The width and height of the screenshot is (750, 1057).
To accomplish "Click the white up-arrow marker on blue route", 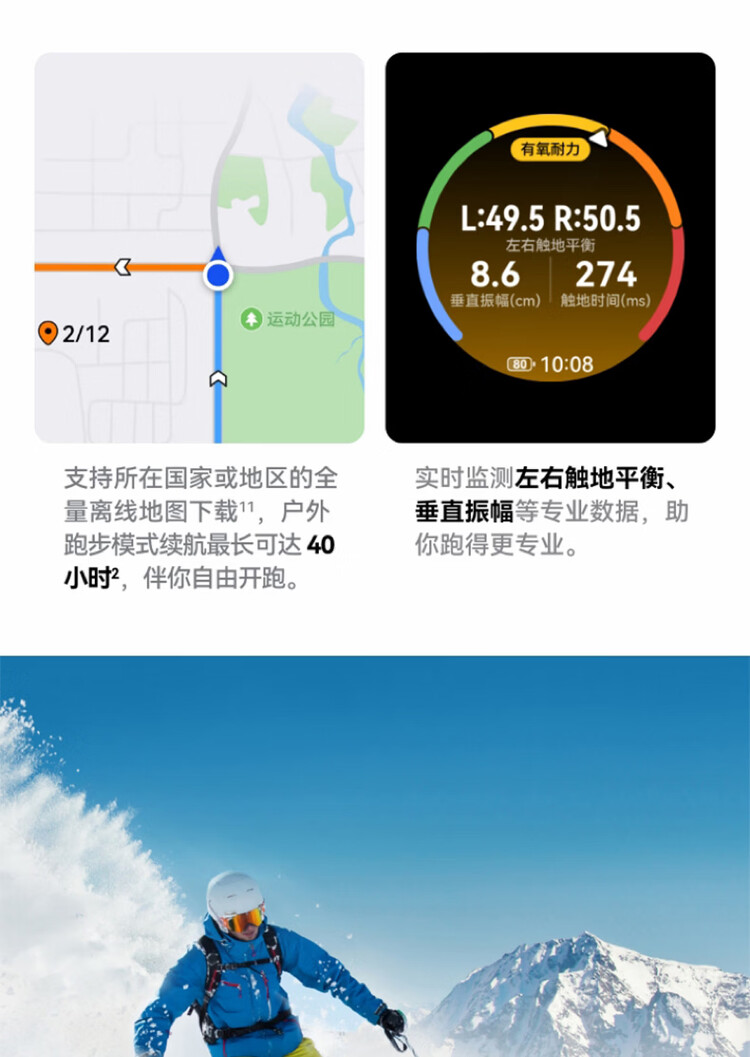I will click(218, 379).
